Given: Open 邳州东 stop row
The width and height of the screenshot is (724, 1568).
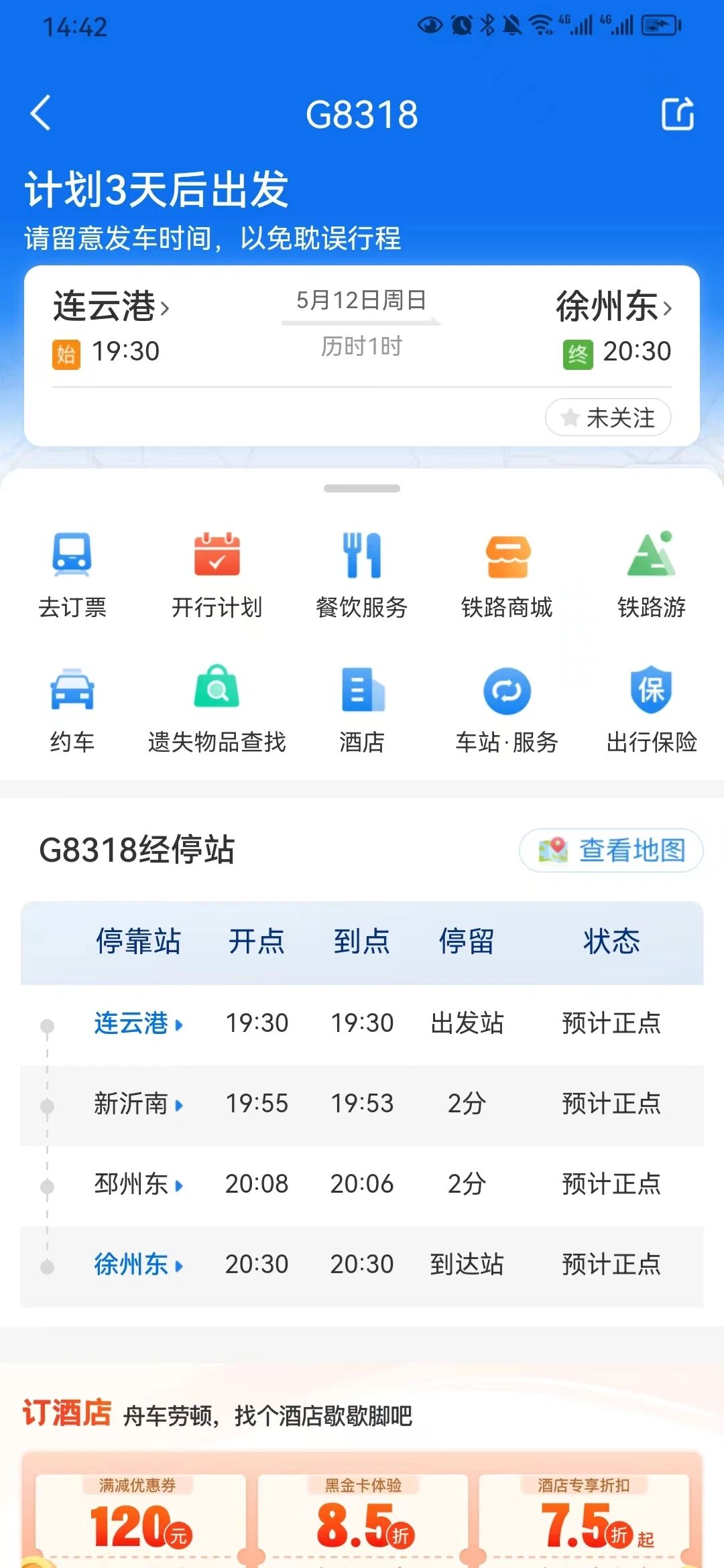Looking at the screenshot, I should (362, 1185).
